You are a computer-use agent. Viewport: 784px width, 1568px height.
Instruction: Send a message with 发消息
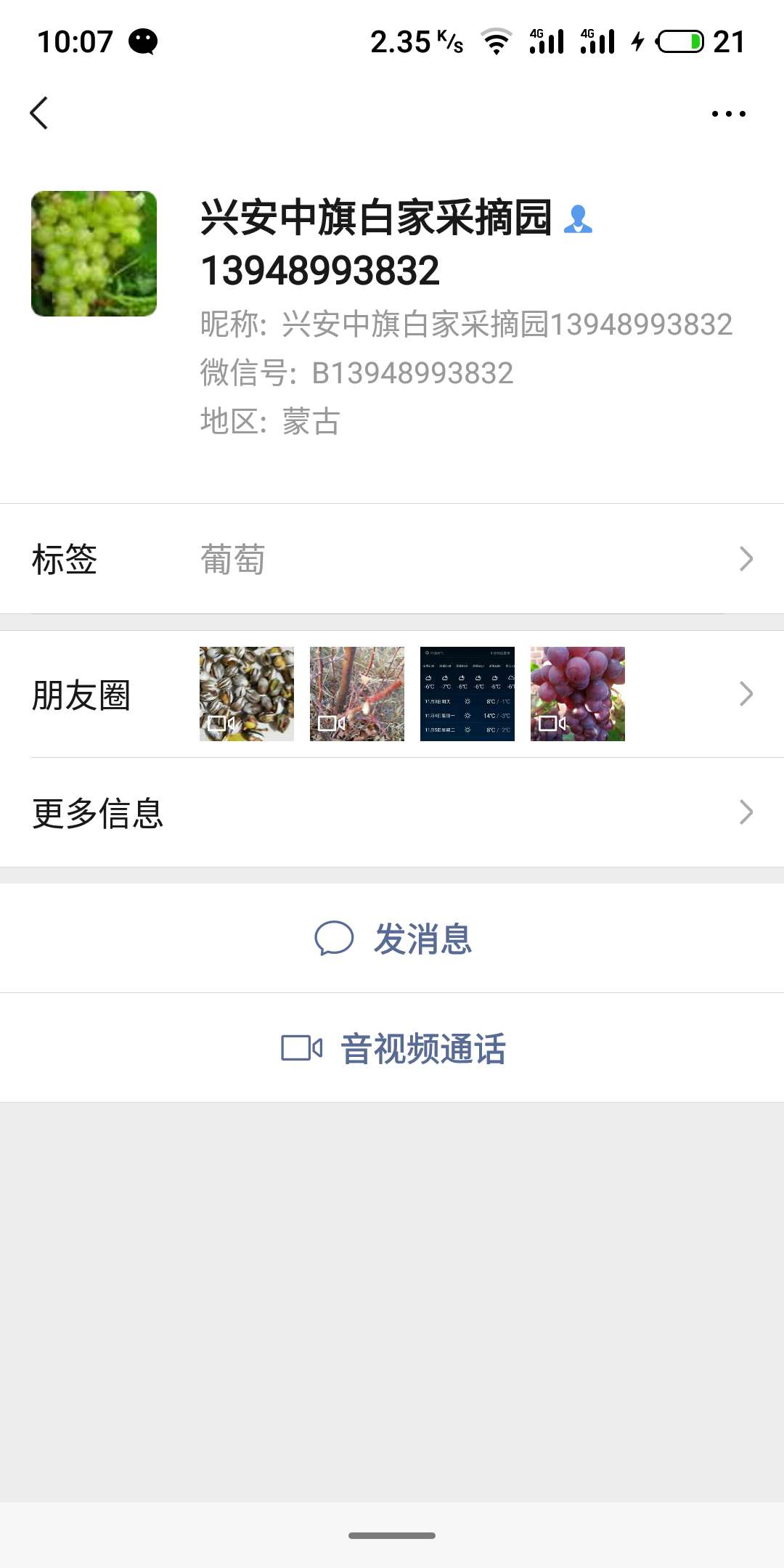tap(392, 938)
